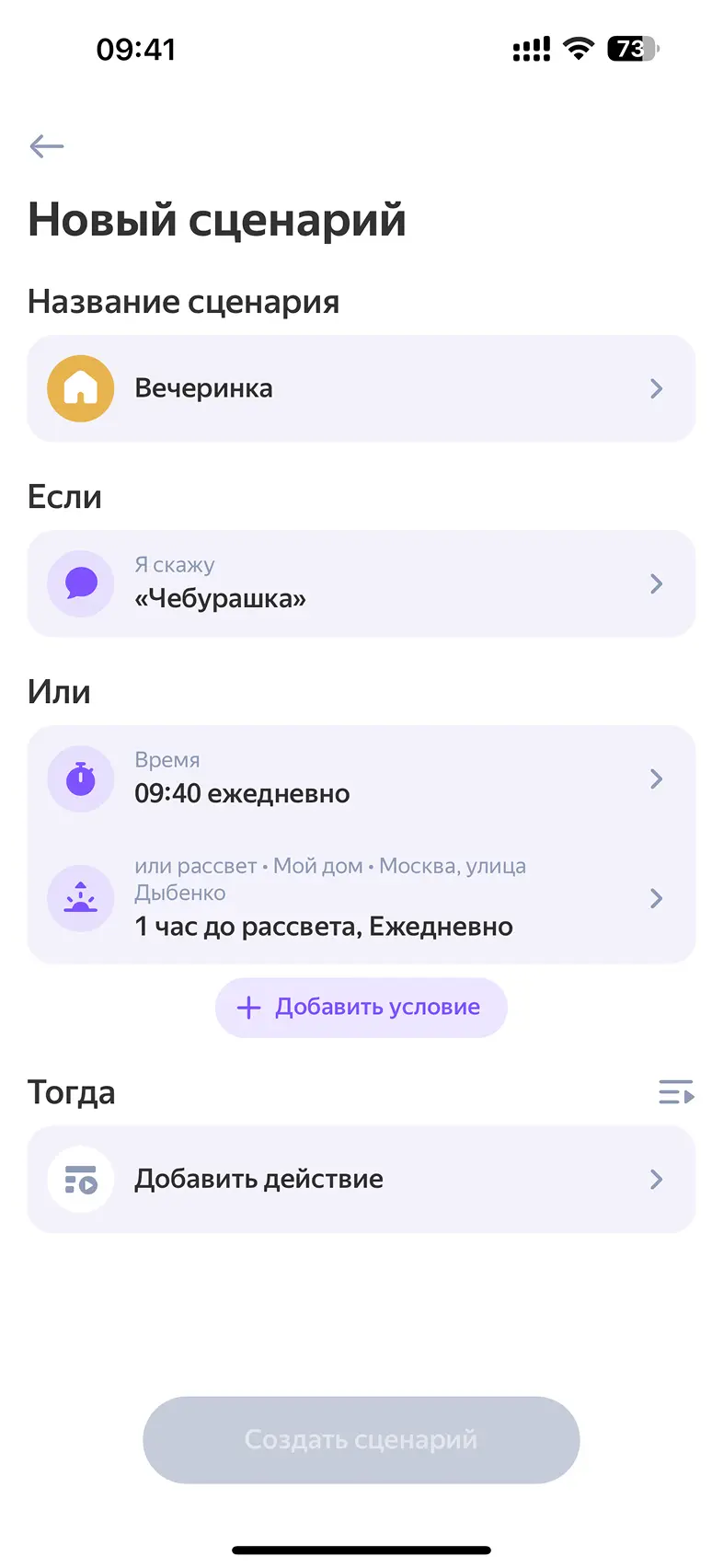
Task: Open «Добавить действие» row
Action: click(x=361, y=1179)
